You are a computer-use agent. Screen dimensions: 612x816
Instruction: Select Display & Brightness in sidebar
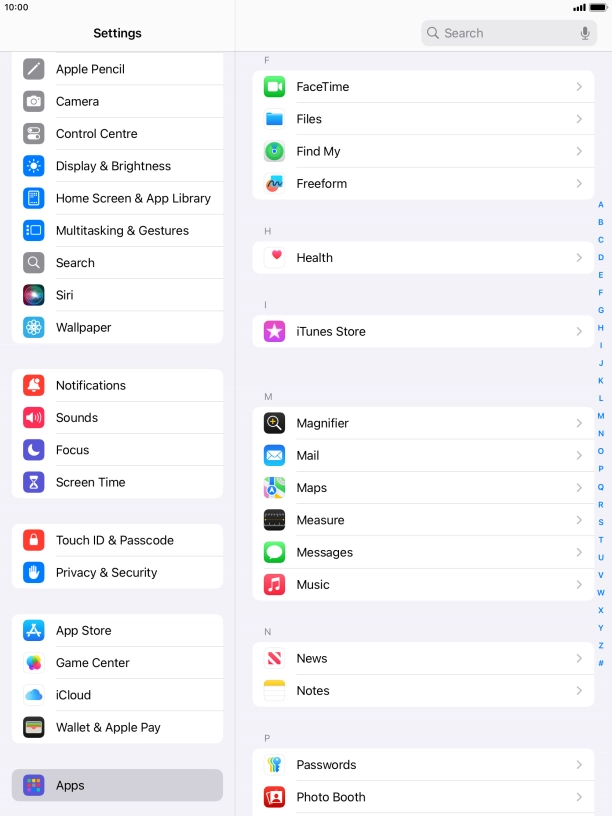pyautogui.click(x=117, y=166)
